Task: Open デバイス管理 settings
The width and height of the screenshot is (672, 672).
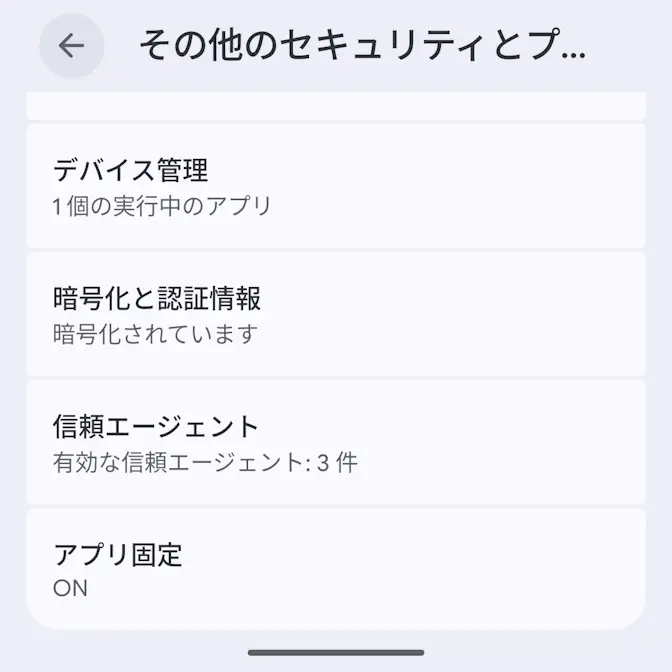Action: point(335,186)
